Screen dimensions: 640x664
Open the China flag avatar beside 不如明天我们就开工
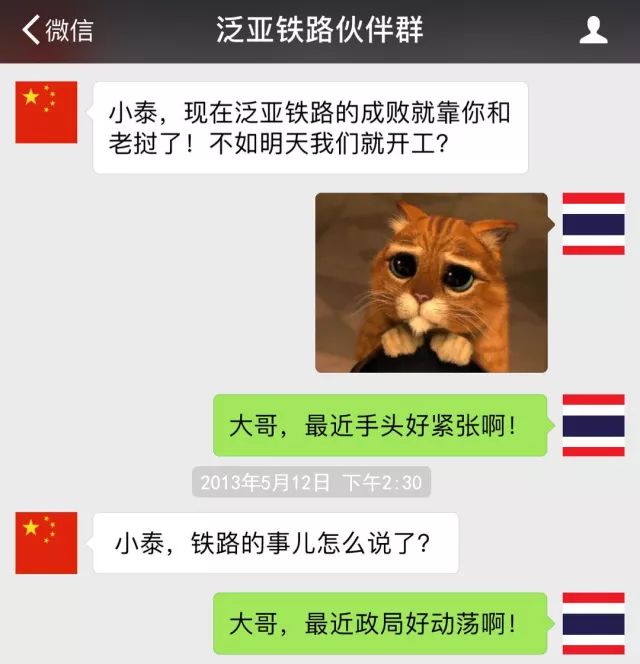click(x=46, y=112)
